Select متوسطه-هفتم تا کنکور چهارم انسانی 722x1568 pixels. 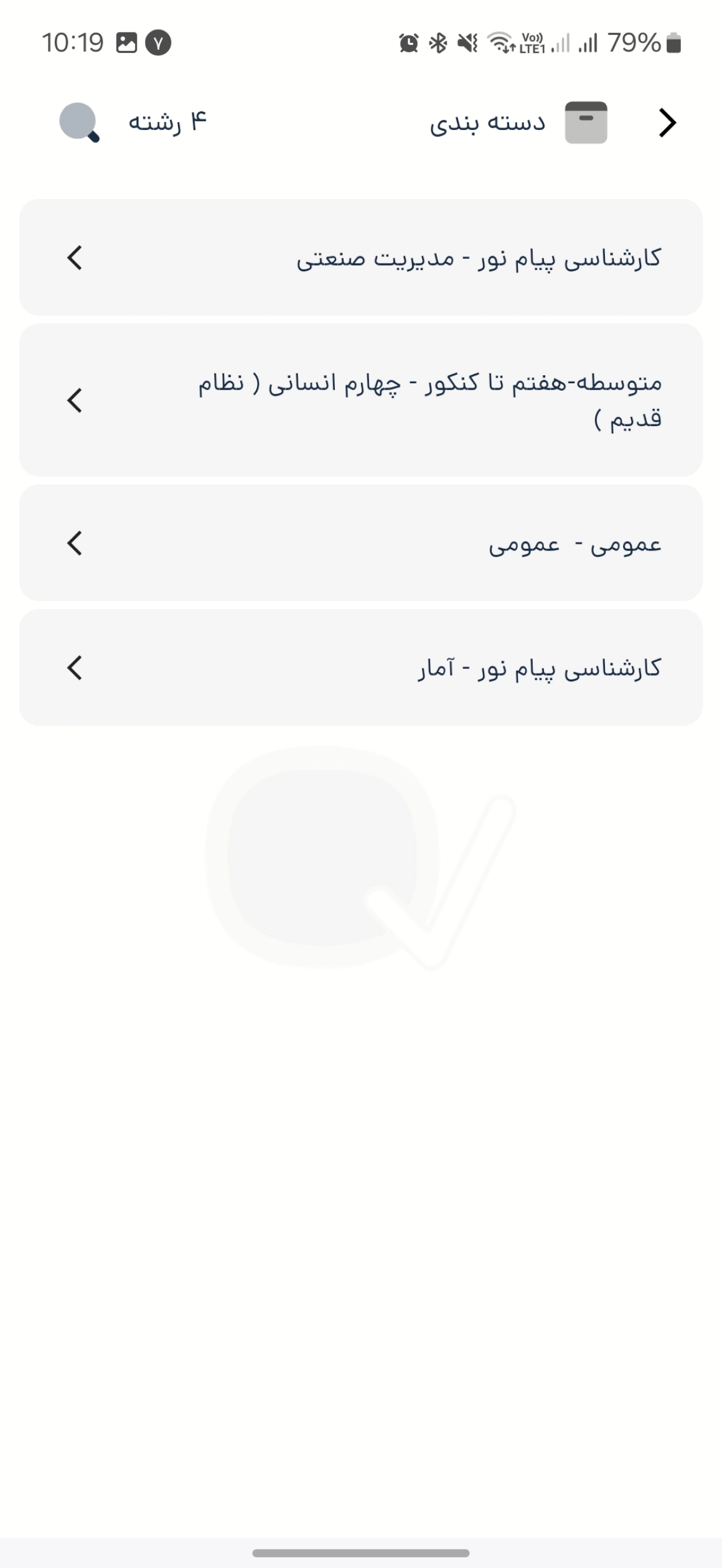tap(361, 400)
